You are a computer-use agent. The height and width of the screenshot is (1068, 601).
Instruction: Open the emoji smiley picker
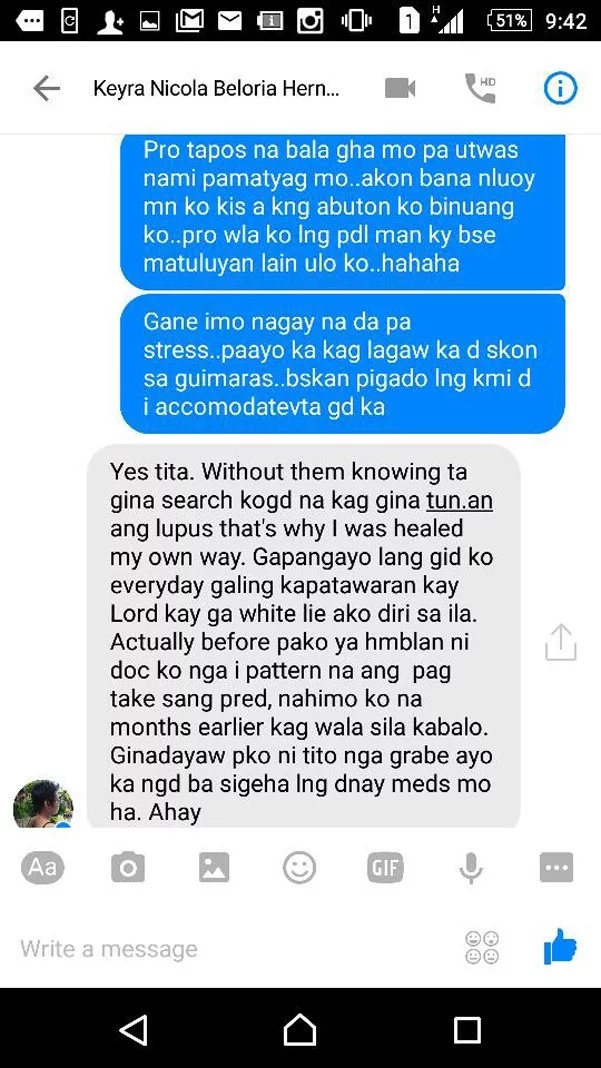[x=299, y=867]
